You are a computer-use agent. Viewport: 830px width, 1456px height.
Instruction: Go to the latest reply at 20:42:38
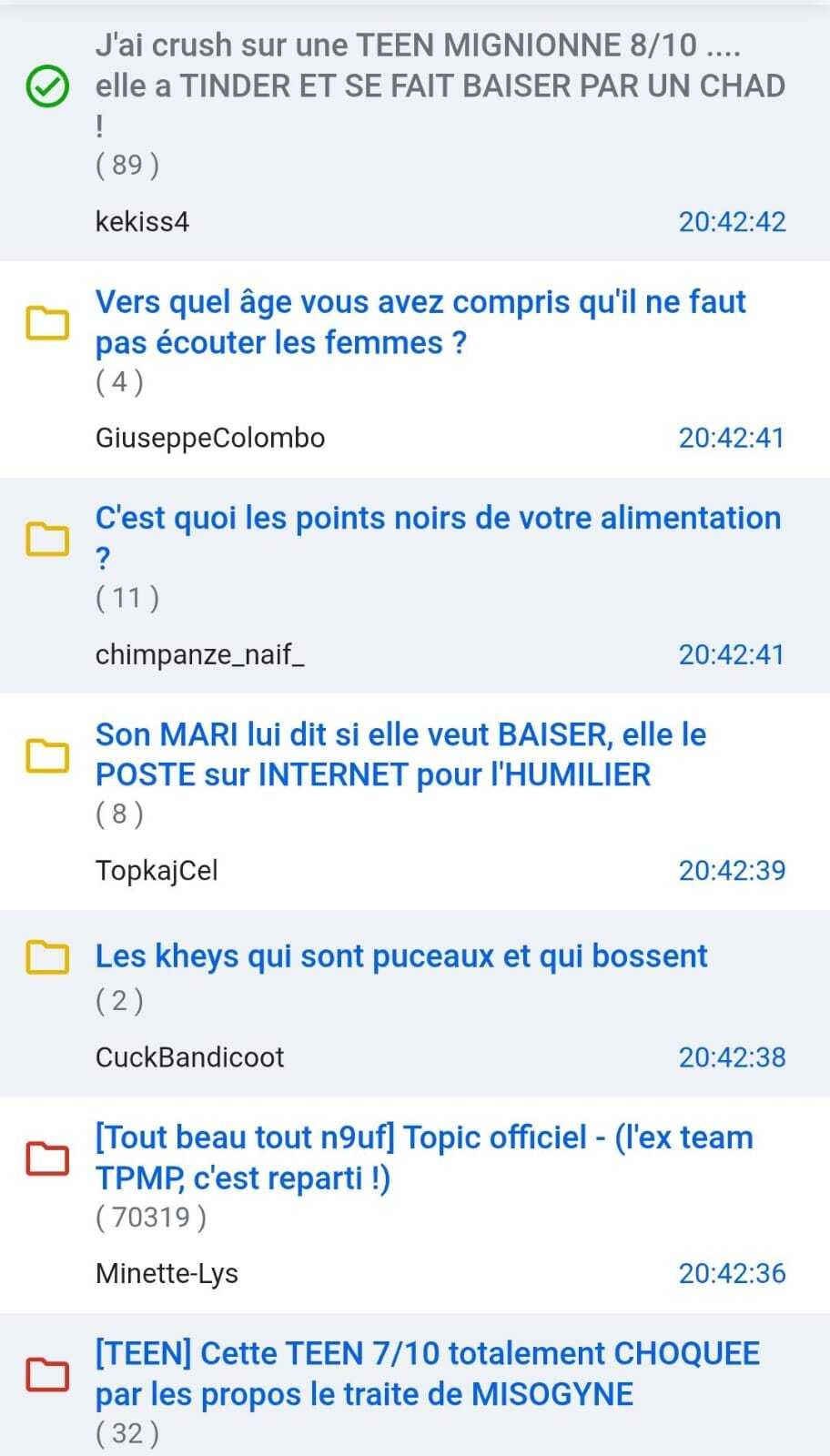pyautogui.click(x=732, y=1057)
